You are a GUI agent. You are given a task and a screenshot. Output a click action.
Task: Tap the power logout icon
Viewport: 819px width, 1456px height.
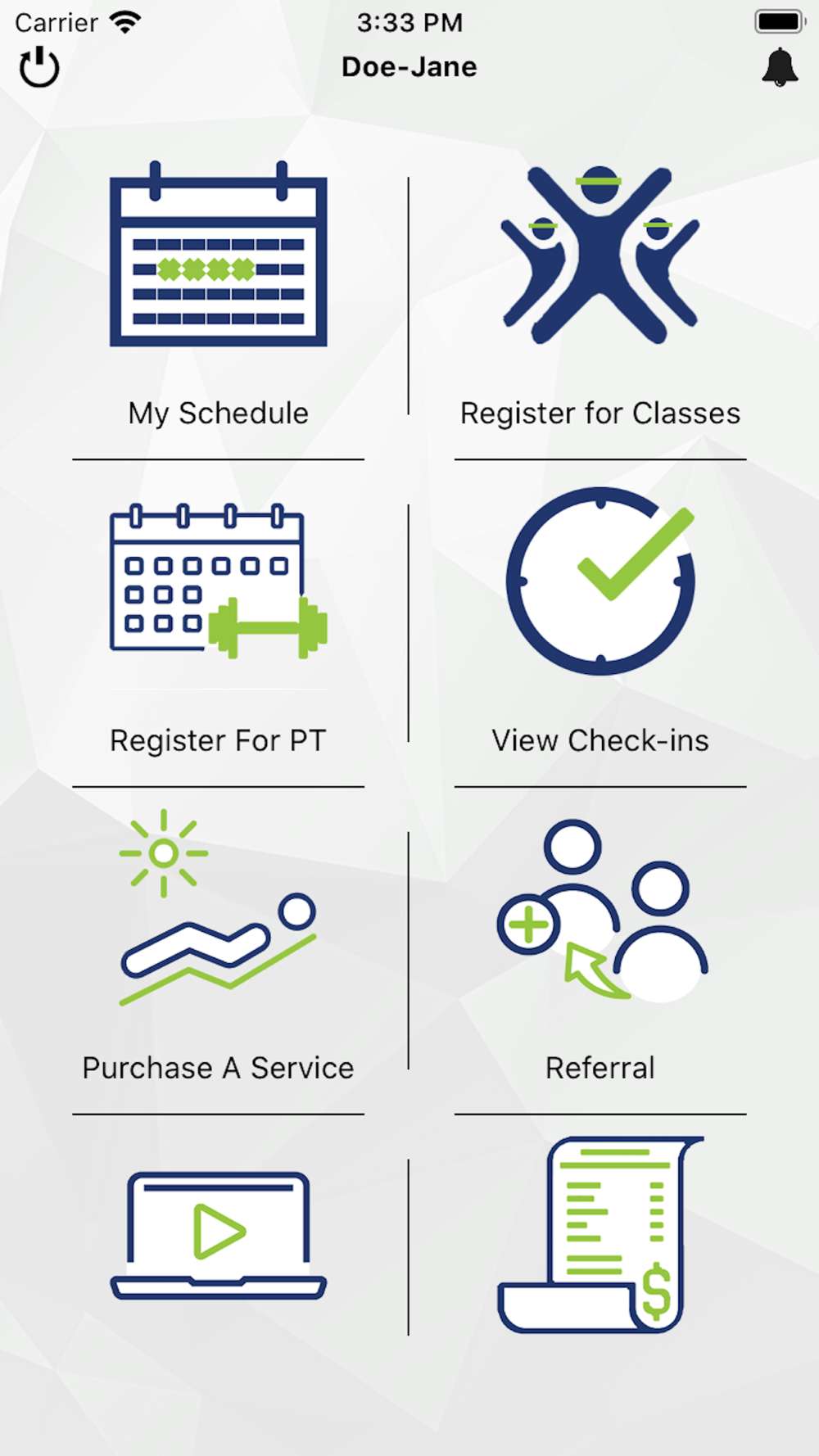click(39, 67)
